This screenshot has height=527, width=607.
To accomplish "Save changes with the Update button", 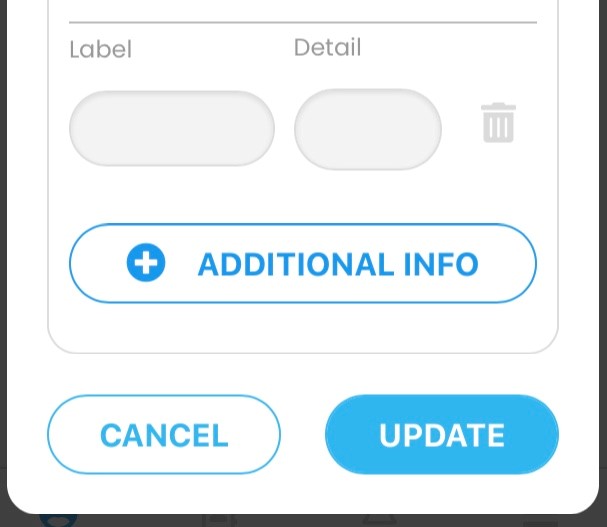I will pos(441,435).
